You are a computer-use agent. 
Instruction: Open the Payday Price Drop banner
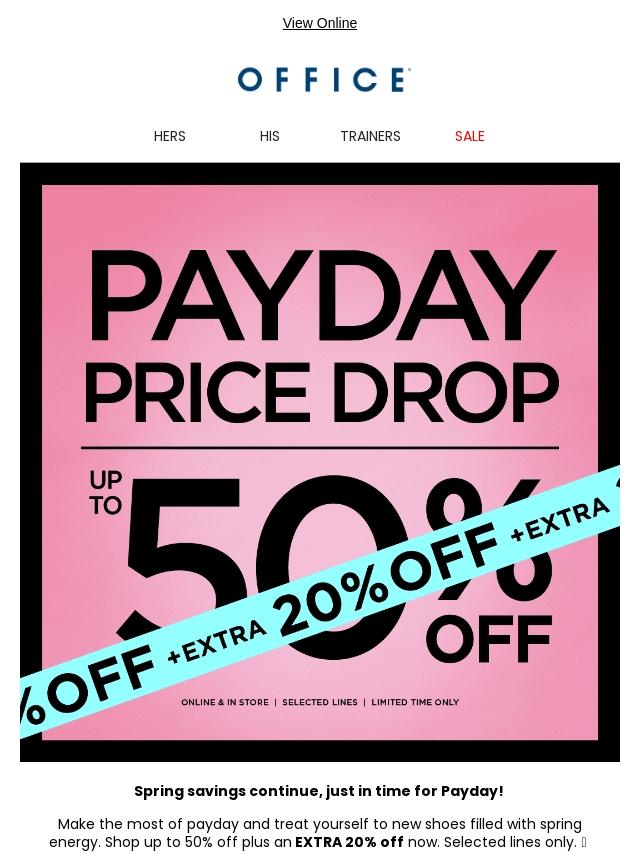pyautogui.click(x=320, y=462)
